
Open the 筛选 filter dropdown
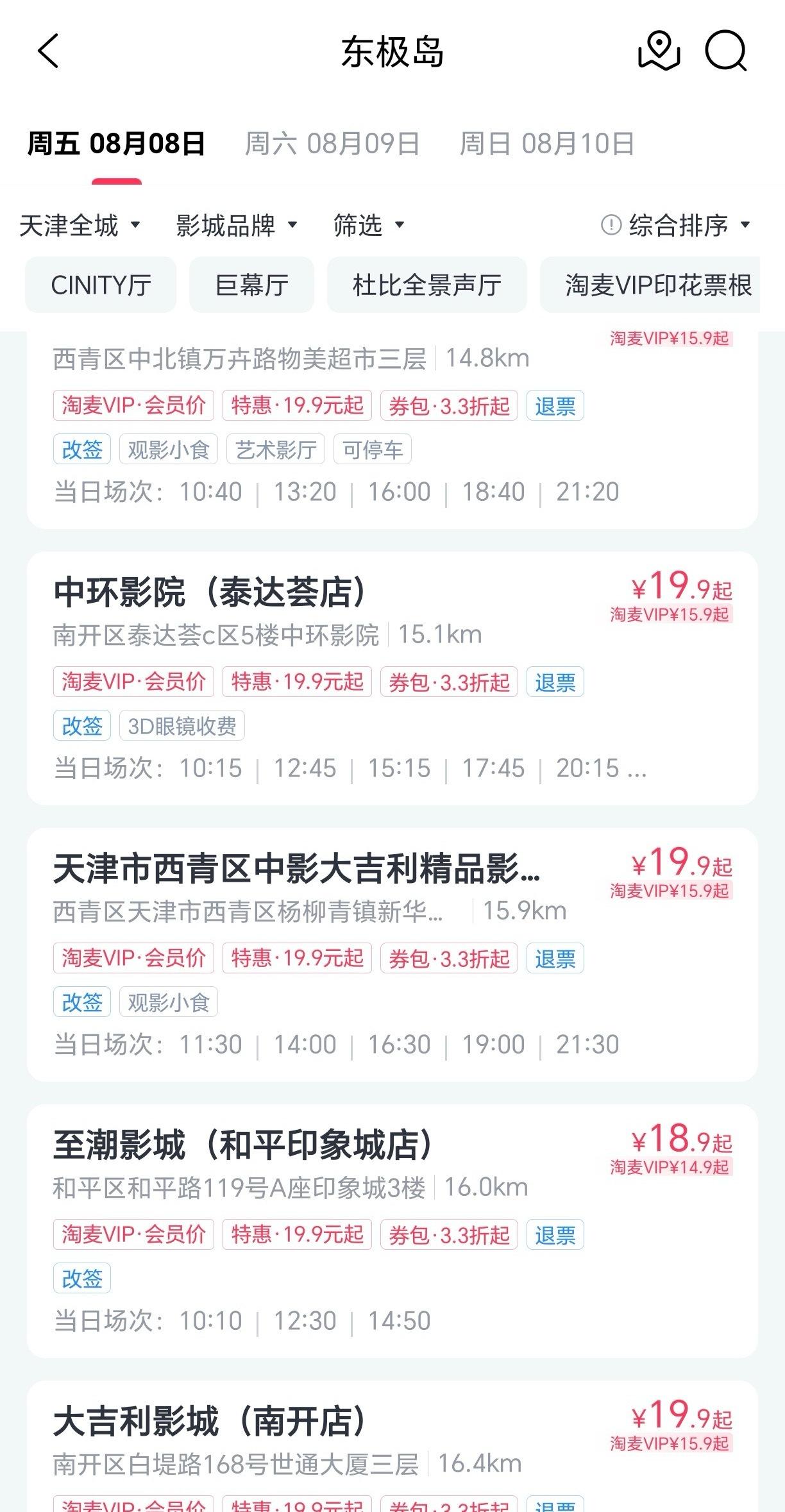tap(369, 225)
